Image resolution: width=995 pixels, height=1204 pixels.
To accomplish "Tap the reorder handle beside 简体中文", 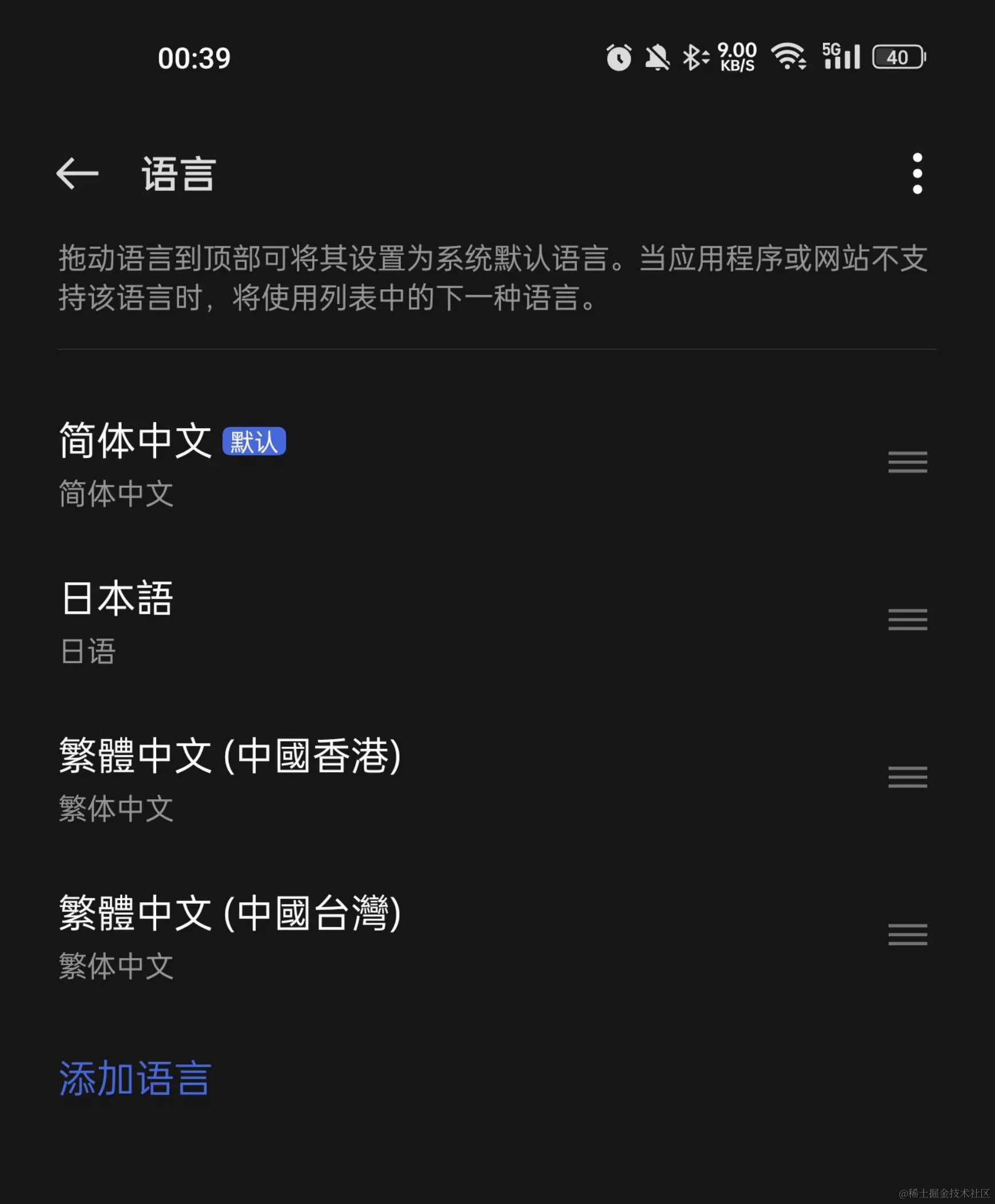I will [x=908, y=462].
